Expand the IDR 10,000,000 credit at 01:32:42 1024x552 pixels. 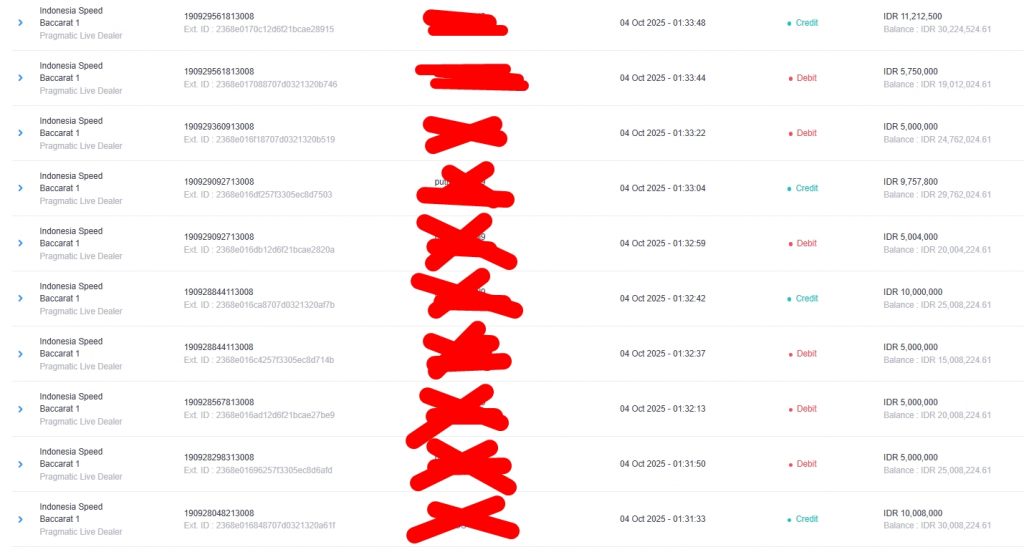[20, 298]
